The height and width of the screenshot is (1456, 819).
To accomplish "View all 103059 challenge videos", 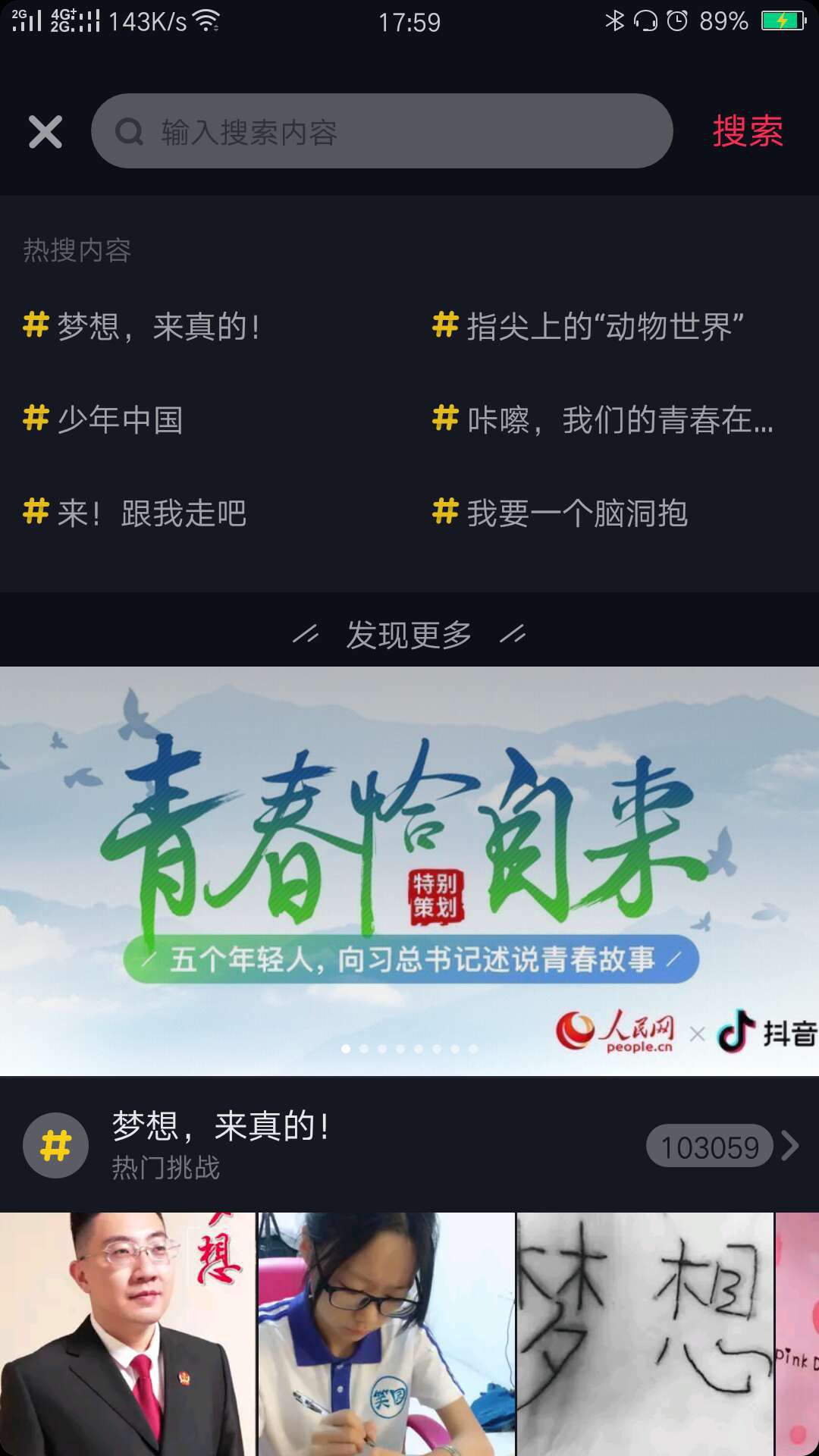I will 721,1146.
